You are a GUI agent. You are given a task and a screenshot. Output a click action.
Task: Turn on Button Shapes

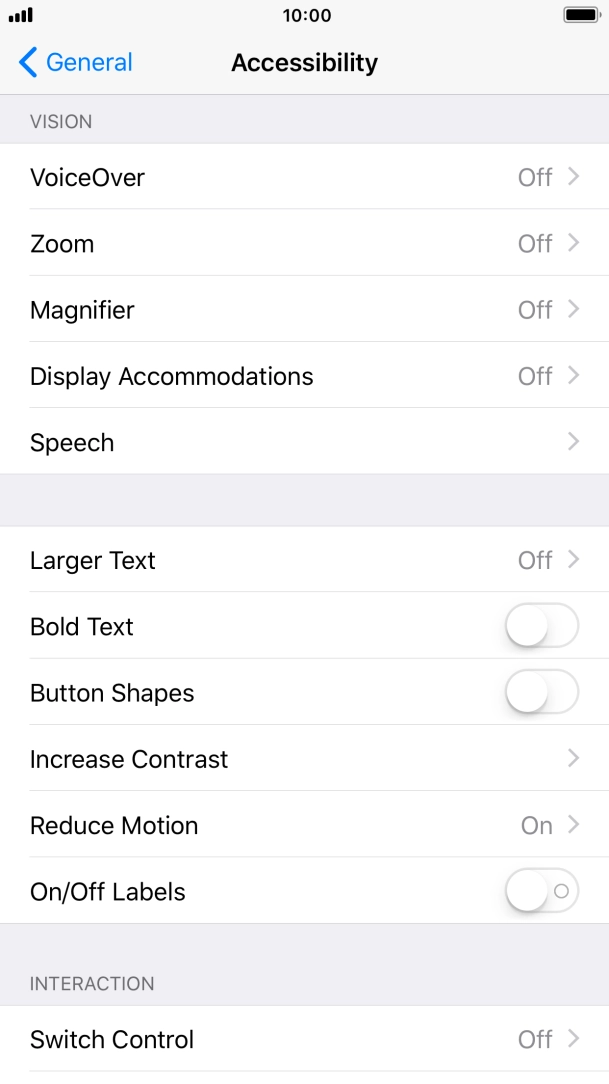(x=541, y=693)
